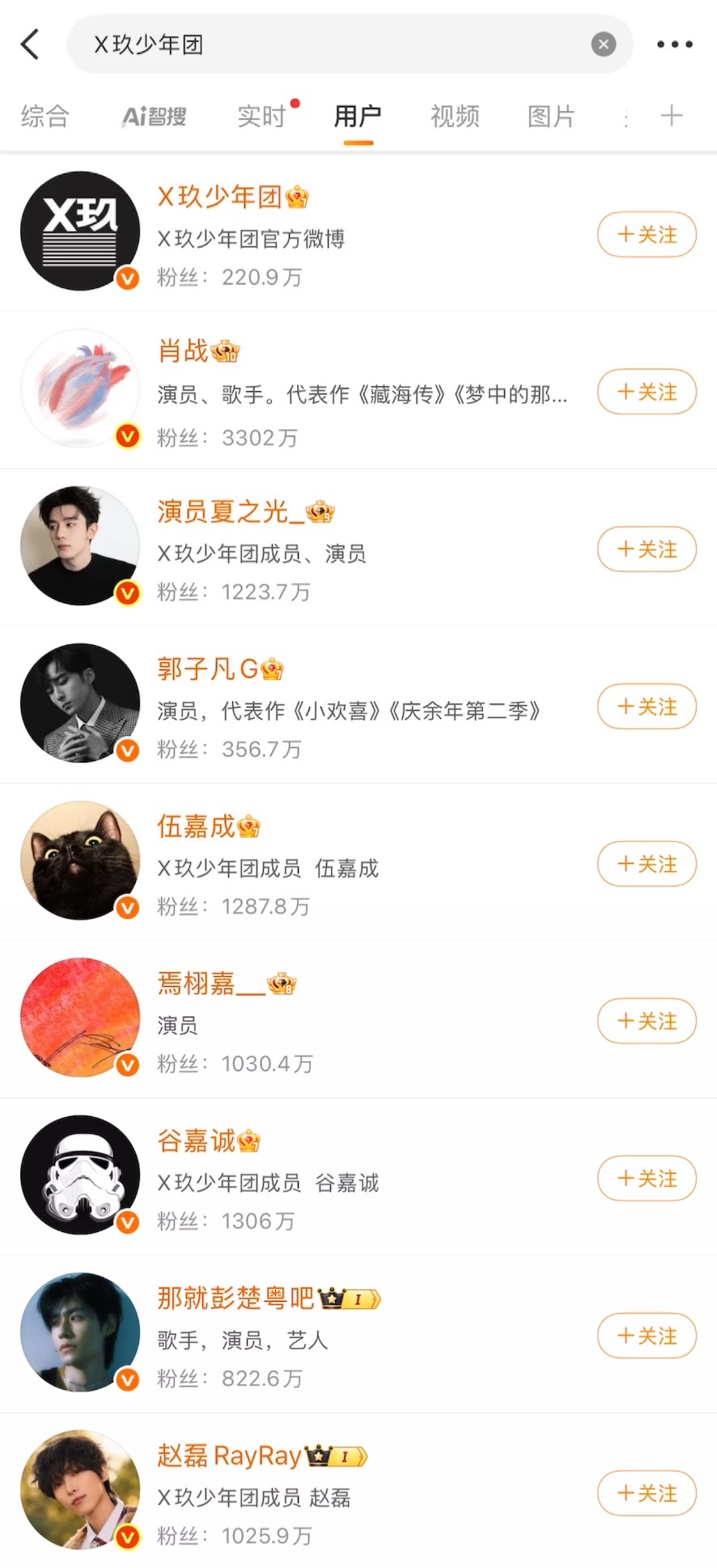The width and height of the screenshot is (717, 1568).
Task: Select the 视频 tab
Action: pyautogui.click(x=455, y=117)
